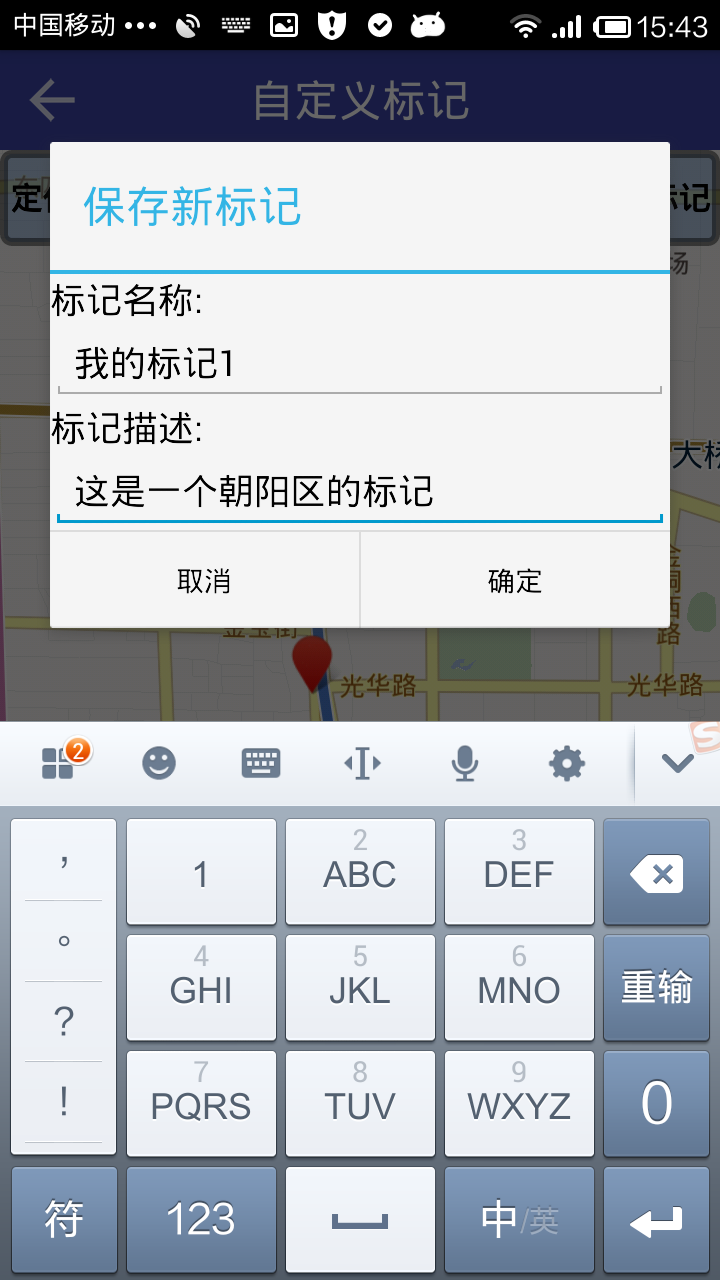Start voice input with the microphone

[x=464, y=764]
